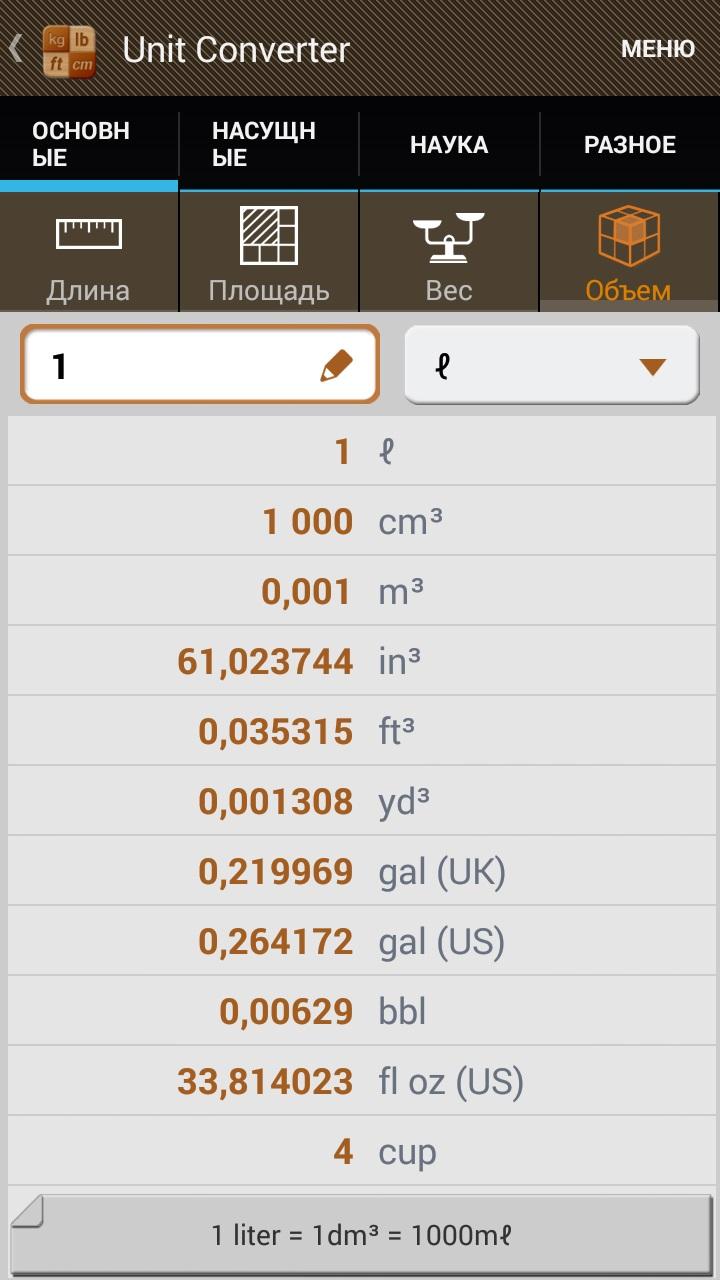Open the МЕНЮ button

click(x=657, y=49)
